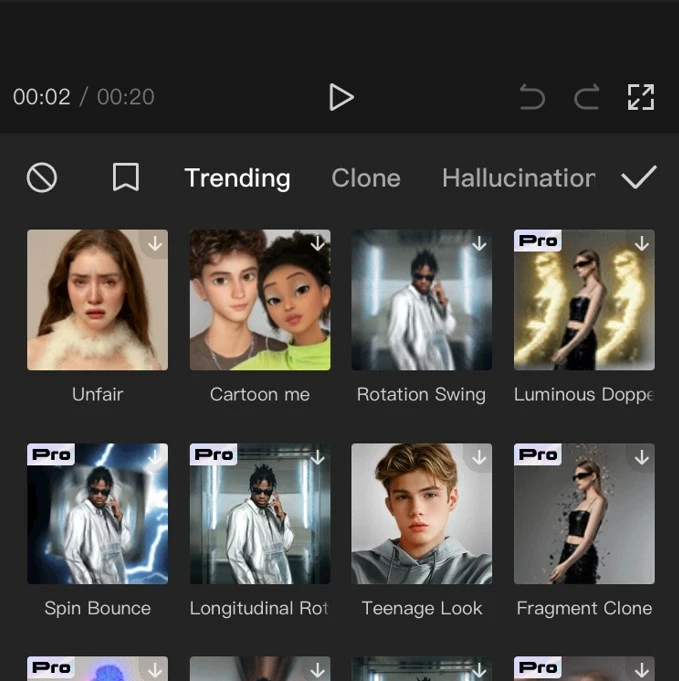Play the video preview
This screenshot has width=679, height=681.
(x=341, y=97)
